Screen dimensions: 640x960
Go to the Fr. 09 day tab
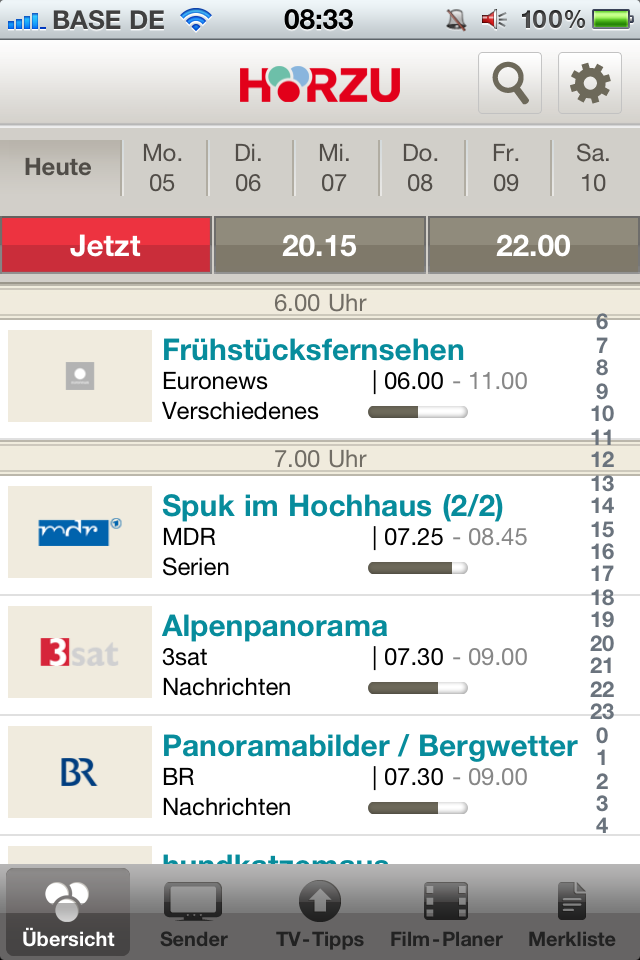(x=506, y=168)
